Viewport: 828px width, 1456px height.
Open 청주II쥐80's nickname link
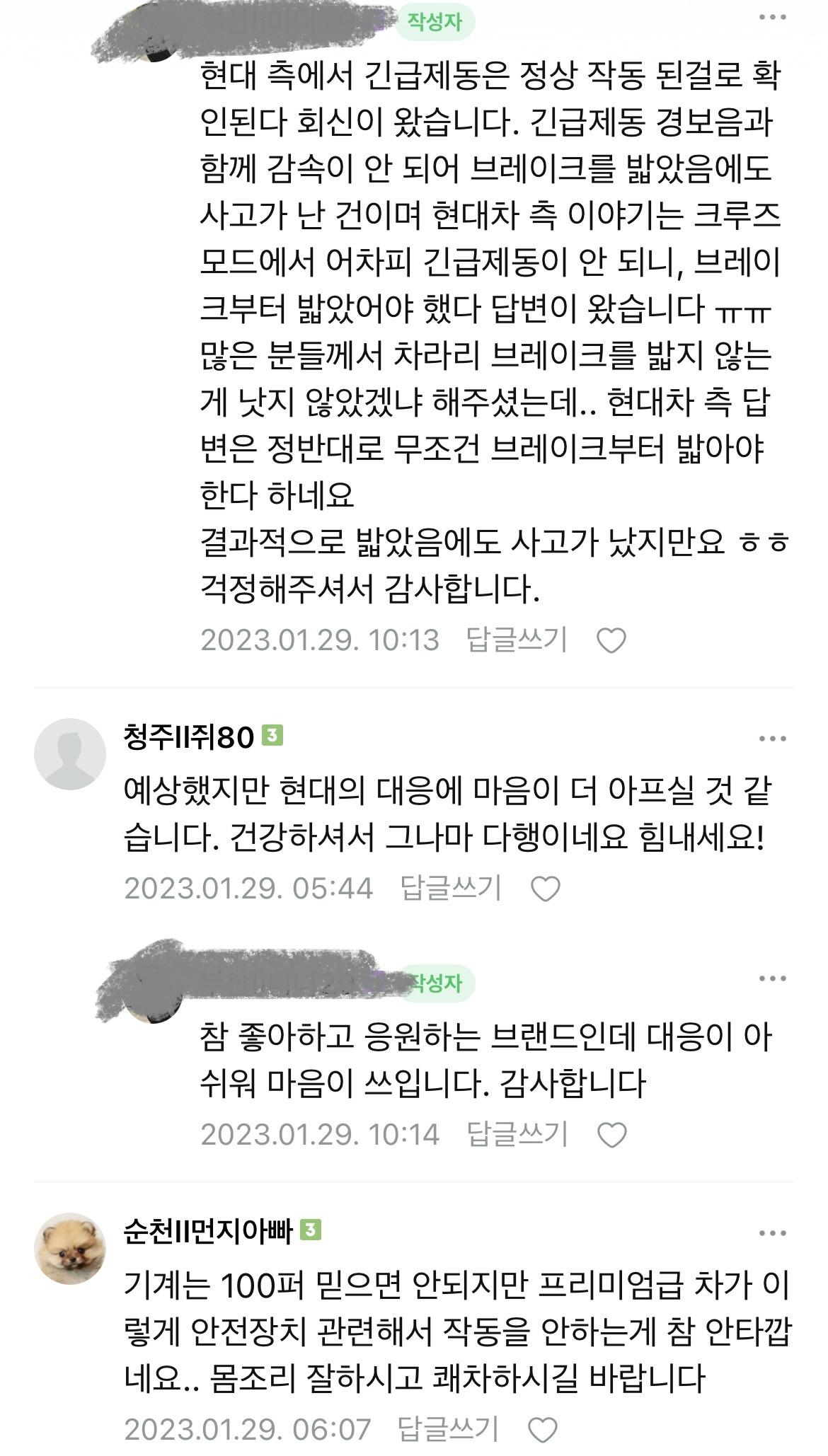click(x=188, y=737)
